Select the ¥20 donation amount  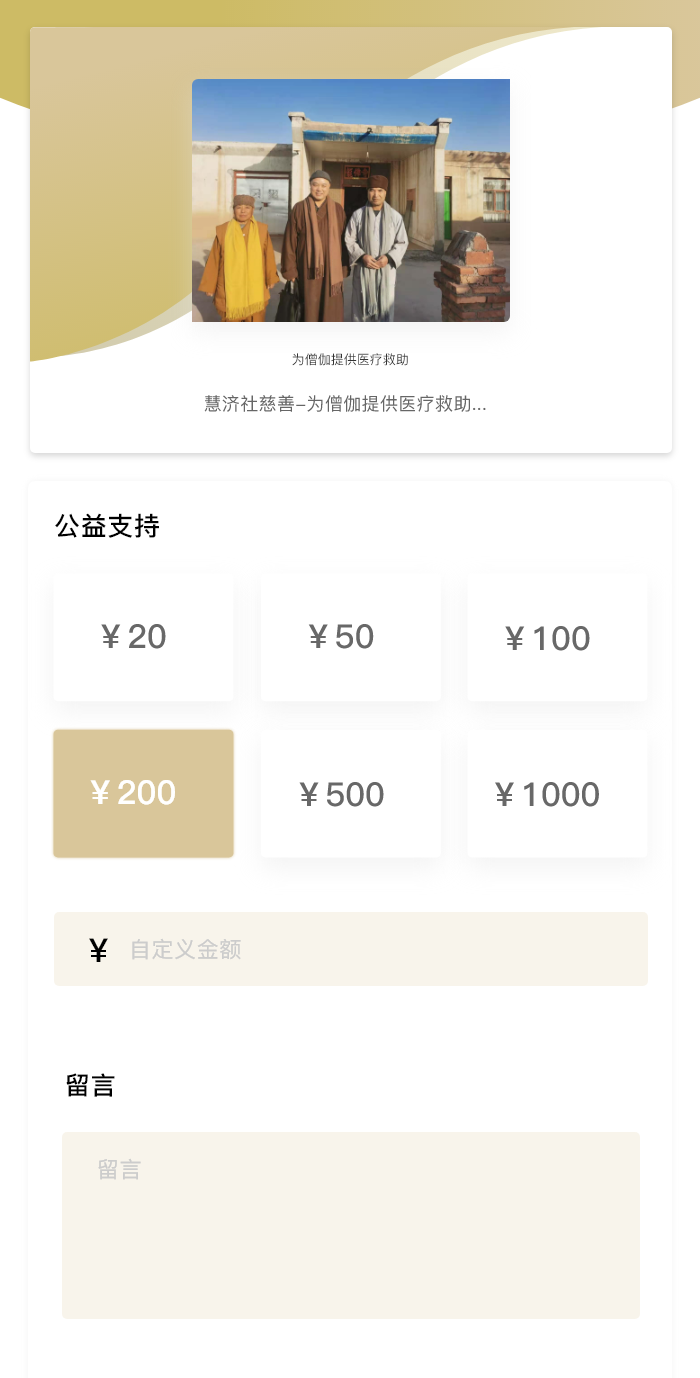pyautogui.click(x=143, y=637)
